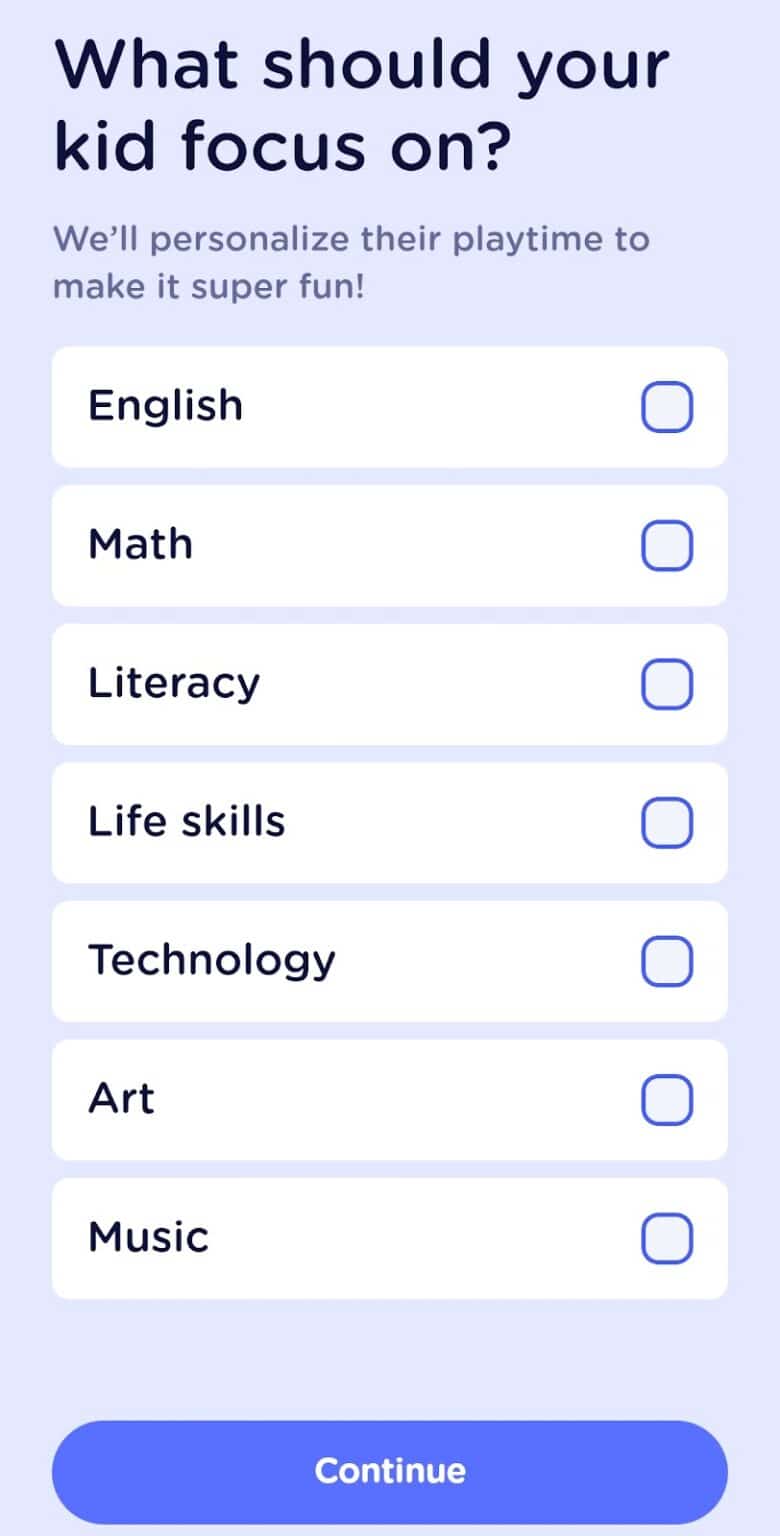The height and width of the screenshot is (1536, 780).
Task: Tap the personalize playtime subtitle text
Action: (x=350, y=262)
